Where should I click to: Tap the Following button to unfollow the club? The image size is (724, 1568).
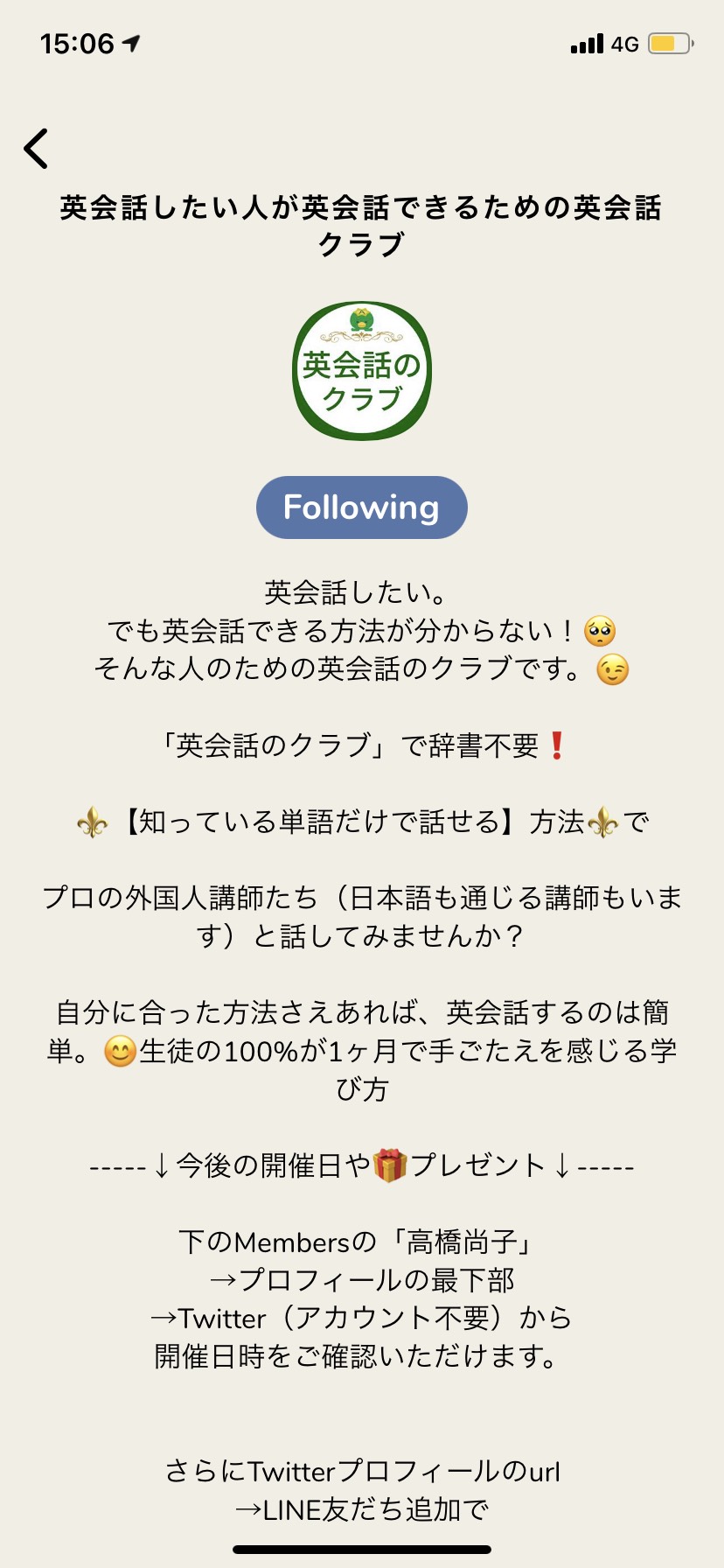click(x=362, y=507)
